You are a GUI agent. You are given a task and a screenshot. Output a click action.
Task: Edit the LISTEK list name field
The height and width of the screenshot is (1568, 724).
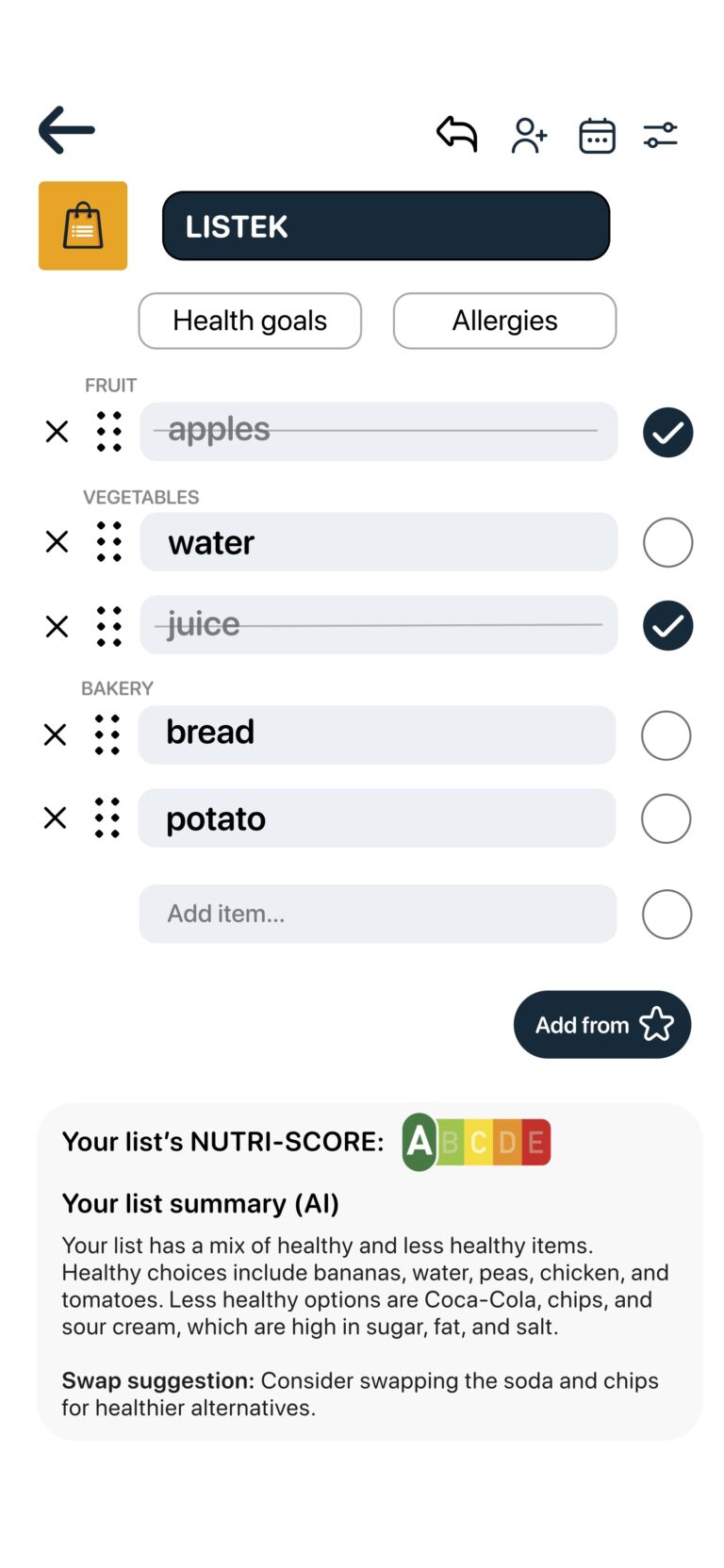click(x=386, y=226)
